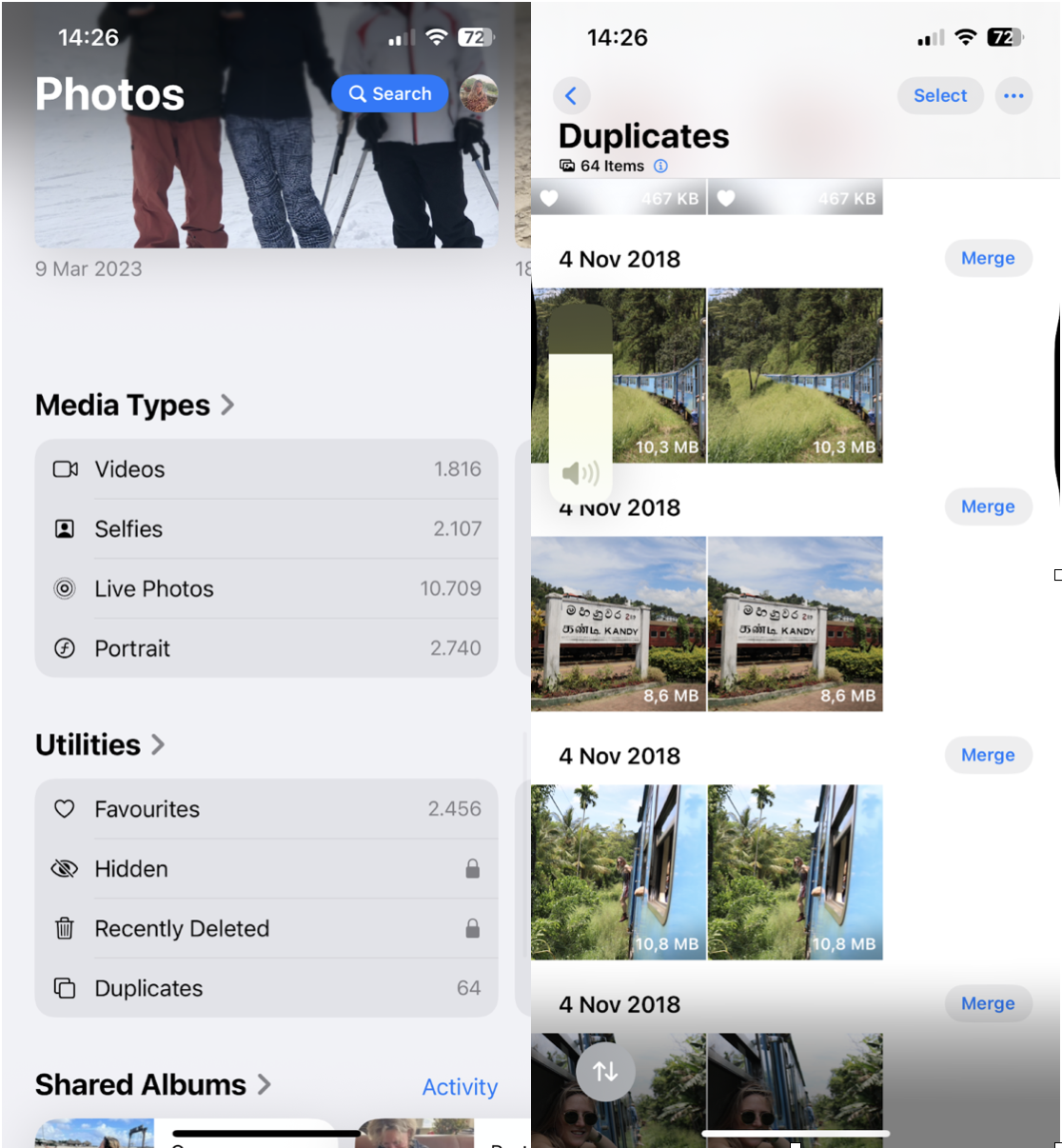Open the Duplicates row with 64 items
The image size is (1062, 1148).
tap(266, 988)
